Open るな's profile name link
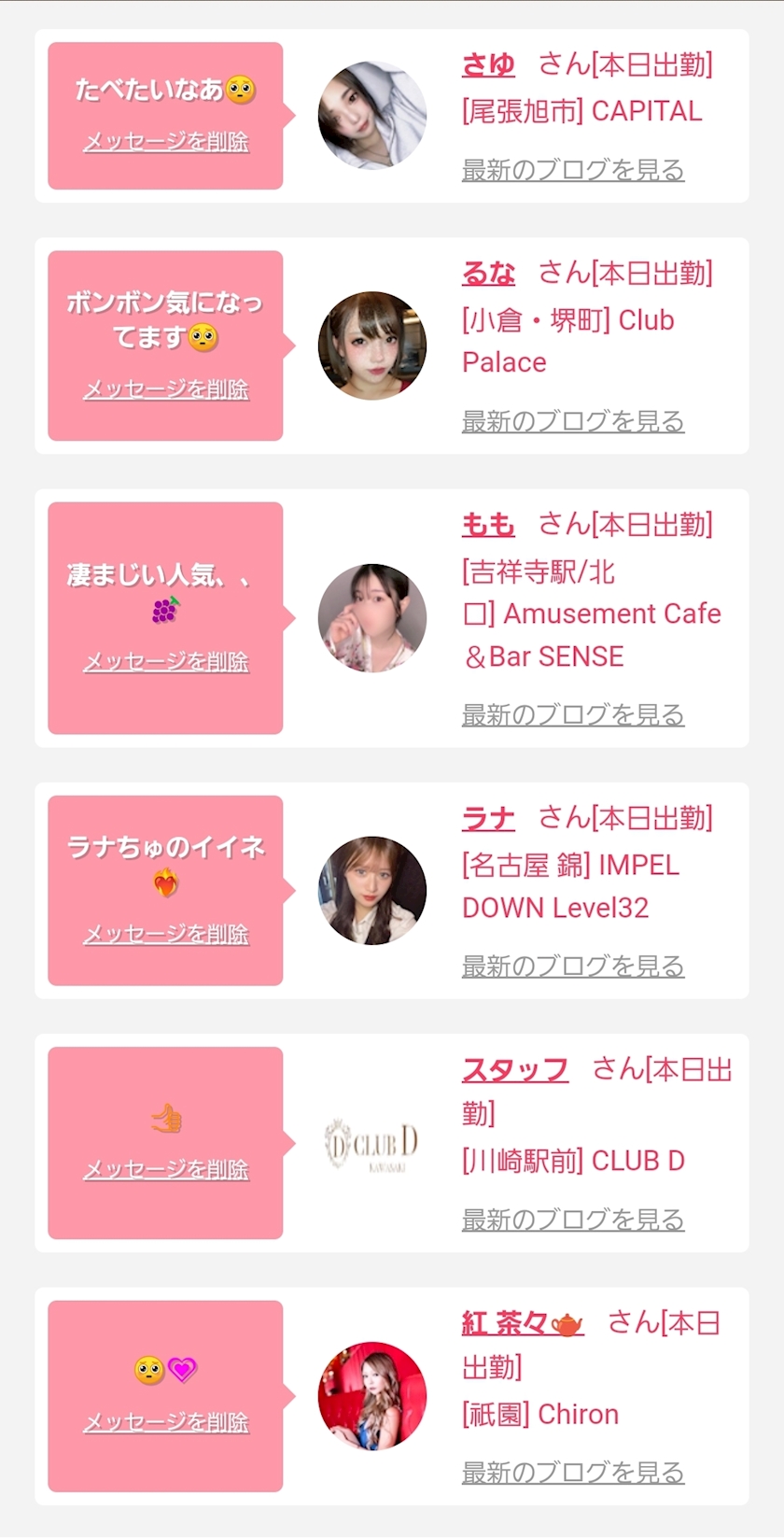The height and width of the screenshot is (1538, 784). click(x=488, y=274)
